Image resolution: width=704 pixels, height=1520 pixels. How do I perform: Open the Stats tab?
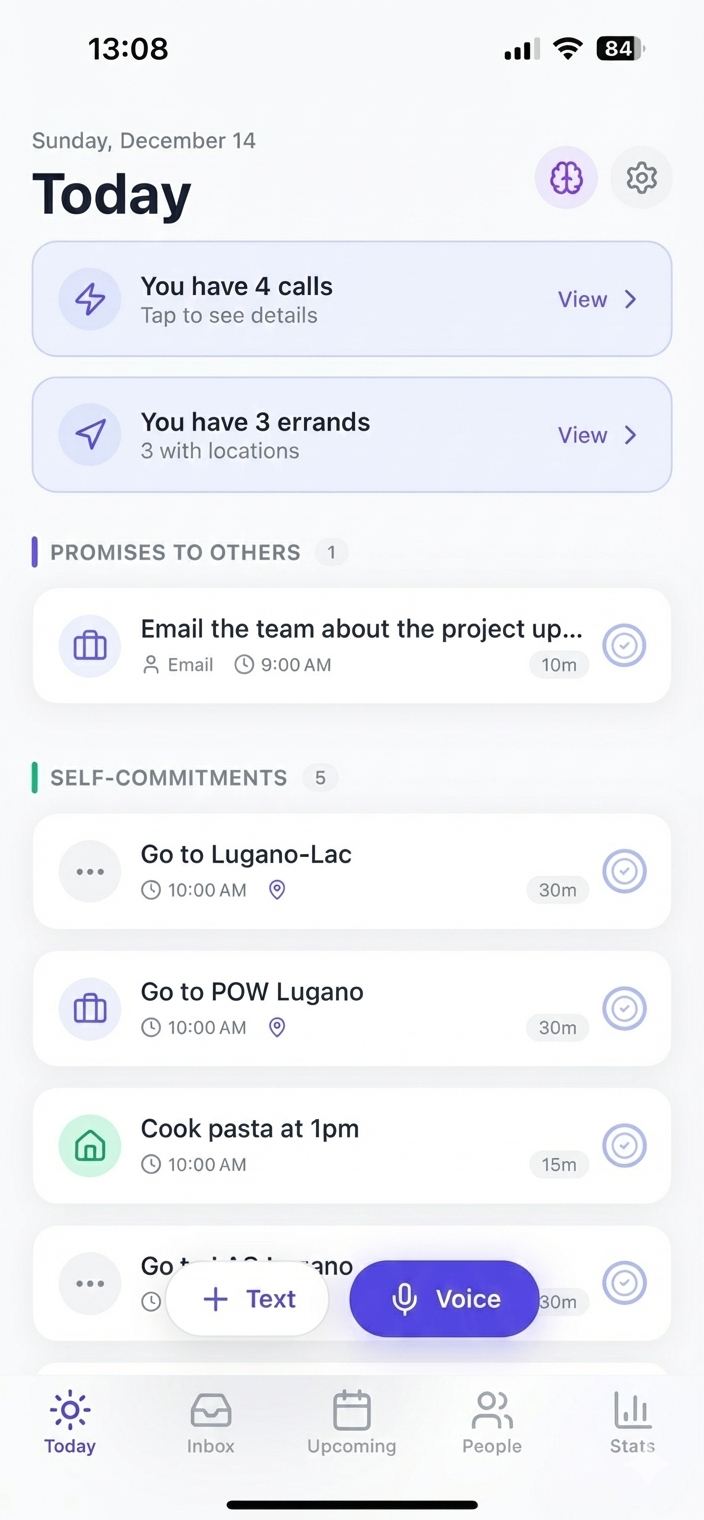[x=632, y=1423]
